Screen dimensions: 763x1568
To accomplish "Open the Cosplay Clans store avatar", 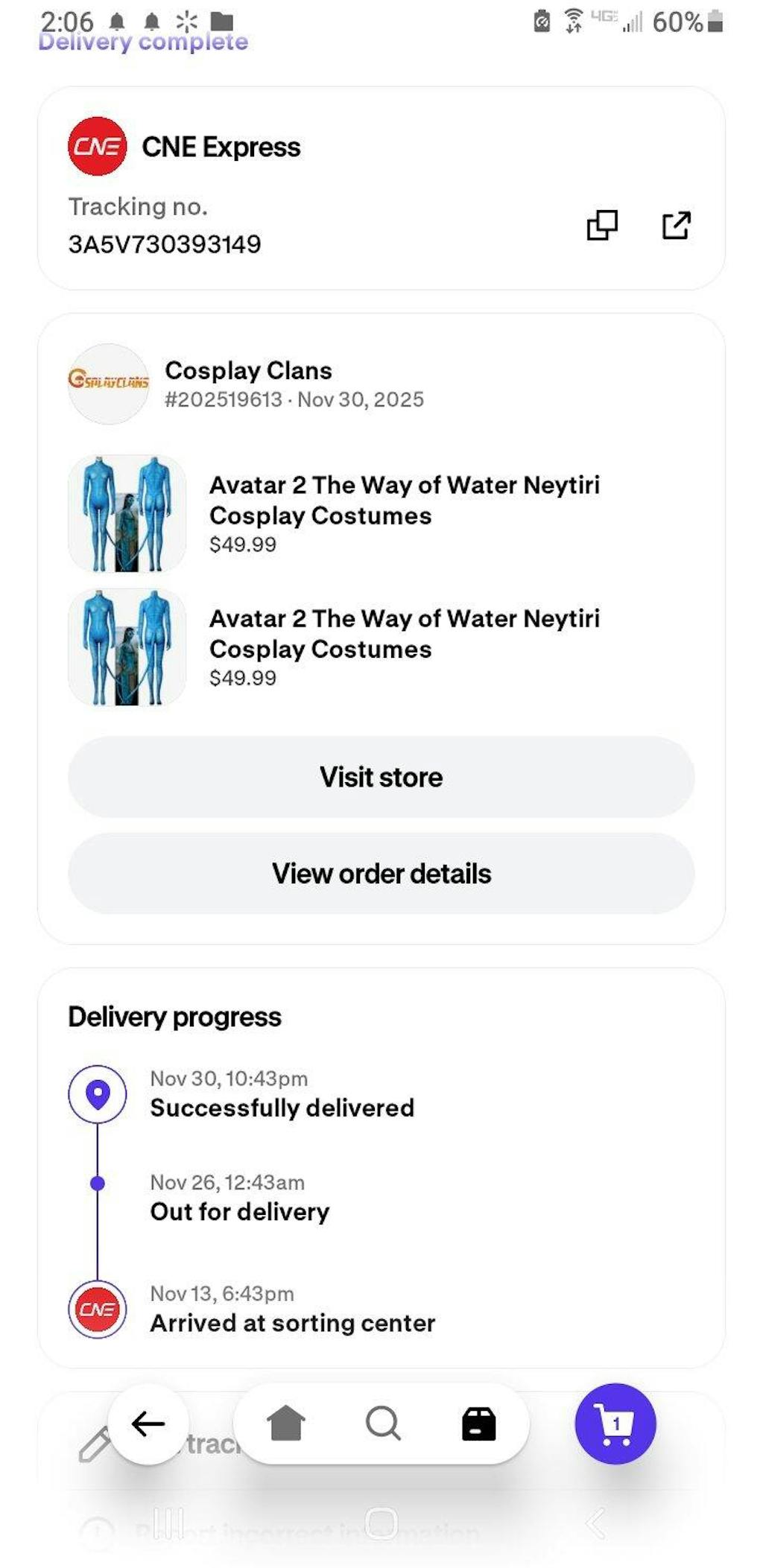I will click(x=109, y=384).
